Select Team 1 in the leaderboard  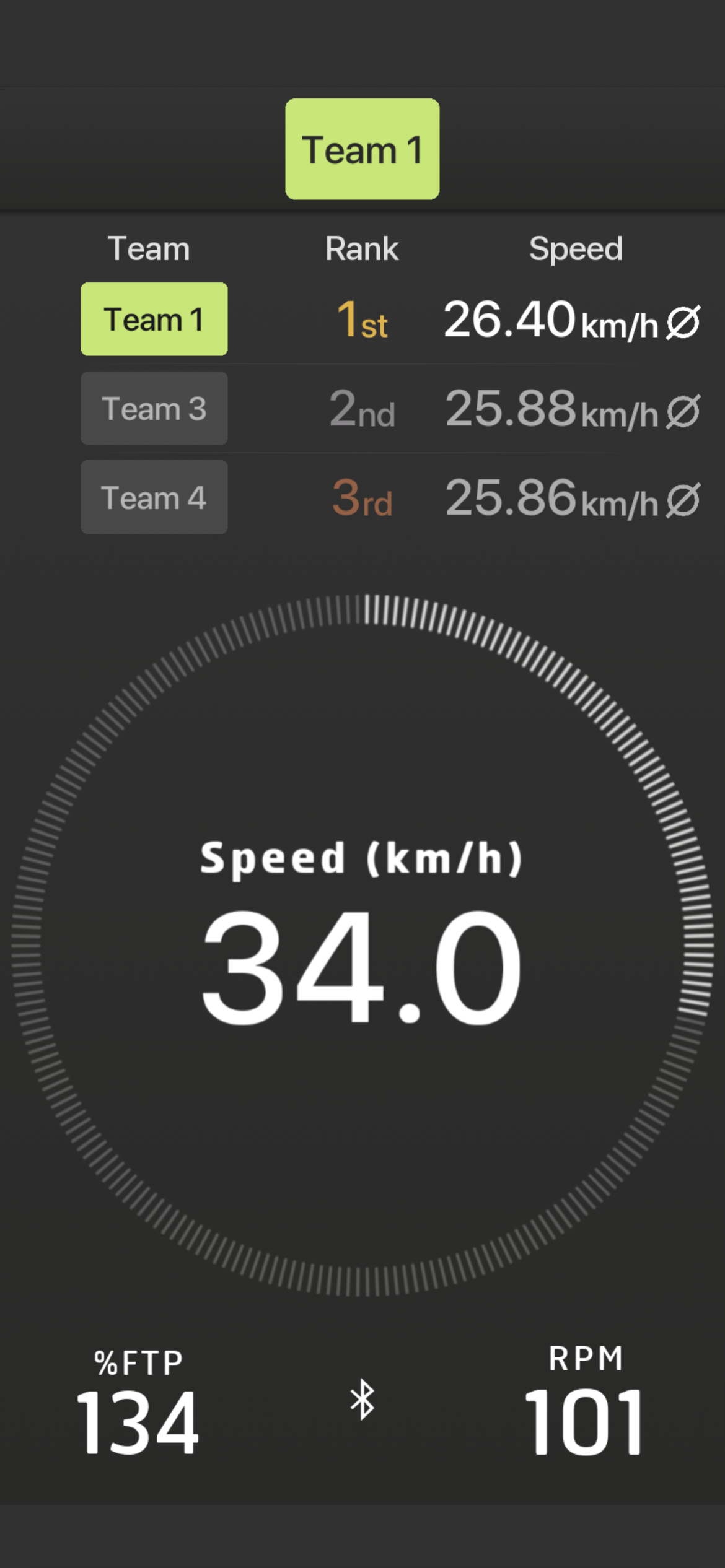point(154,319)
